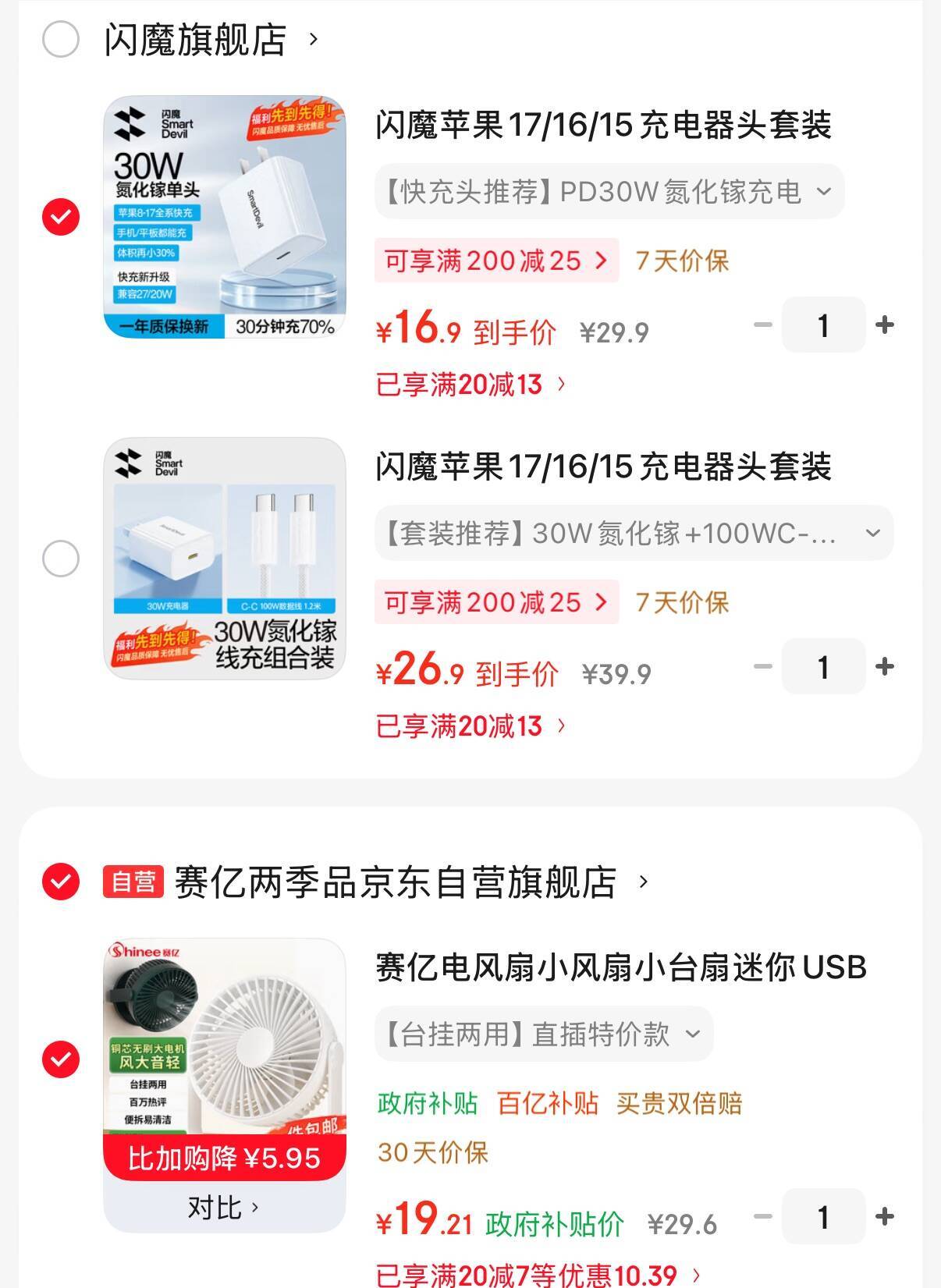
Task: Change the 【套装推荐】30W 氮化镓 variant
Action: pos(634,533)
